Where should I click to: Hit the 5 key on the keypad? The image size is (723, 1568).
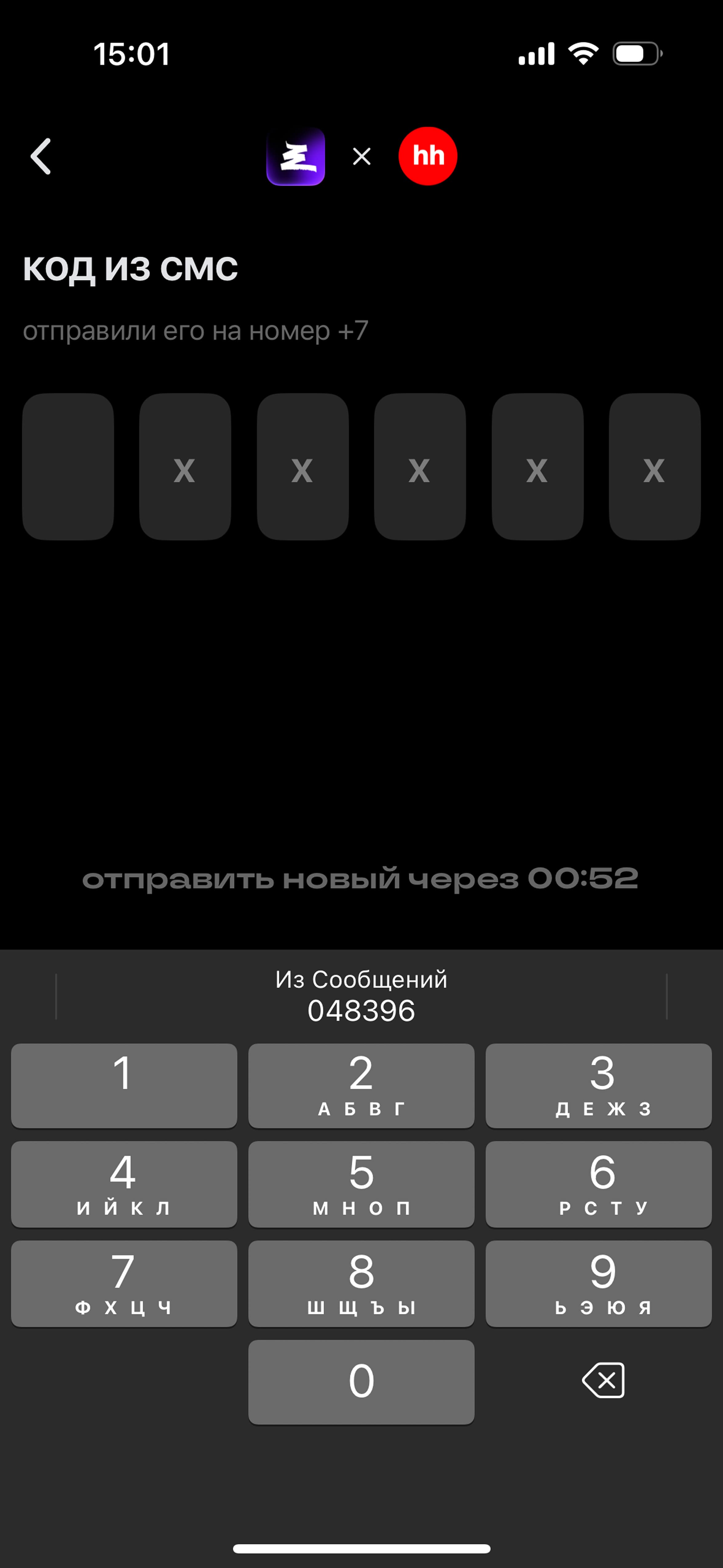[x=361, y=1184]
